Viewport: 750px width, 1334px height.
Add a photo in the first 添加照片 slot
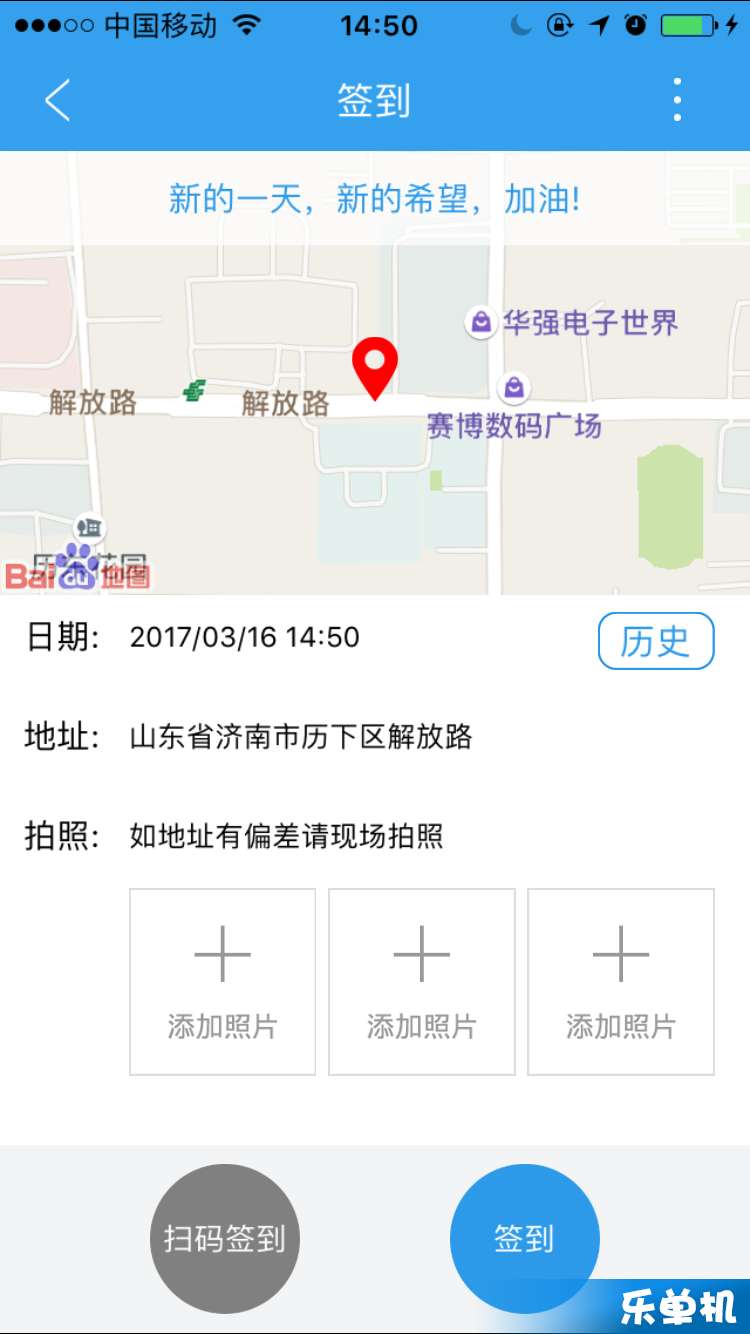(222, 982)
